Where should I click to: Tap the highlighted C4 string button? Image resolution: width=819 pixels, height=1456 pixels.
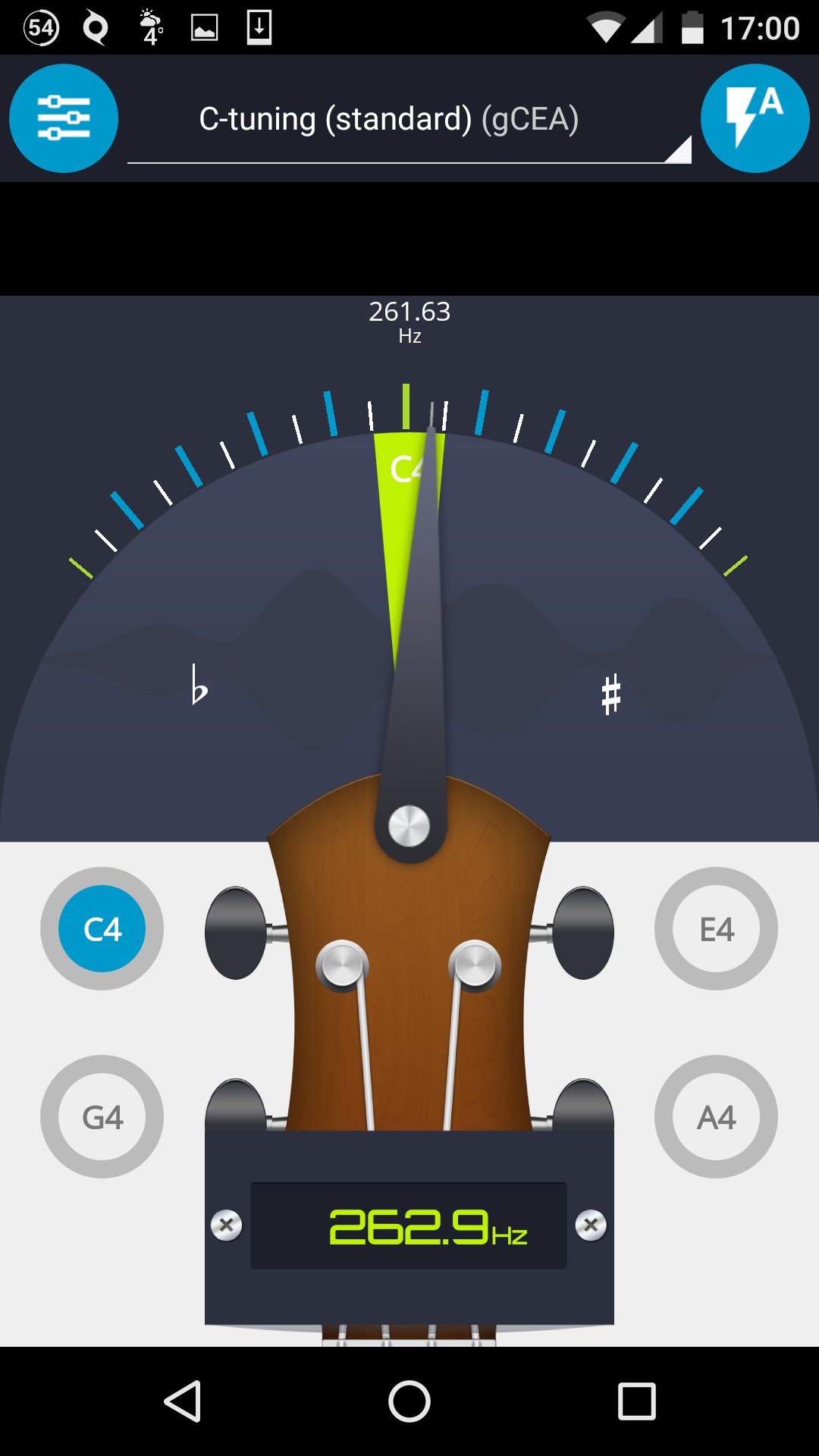(104, 928)
